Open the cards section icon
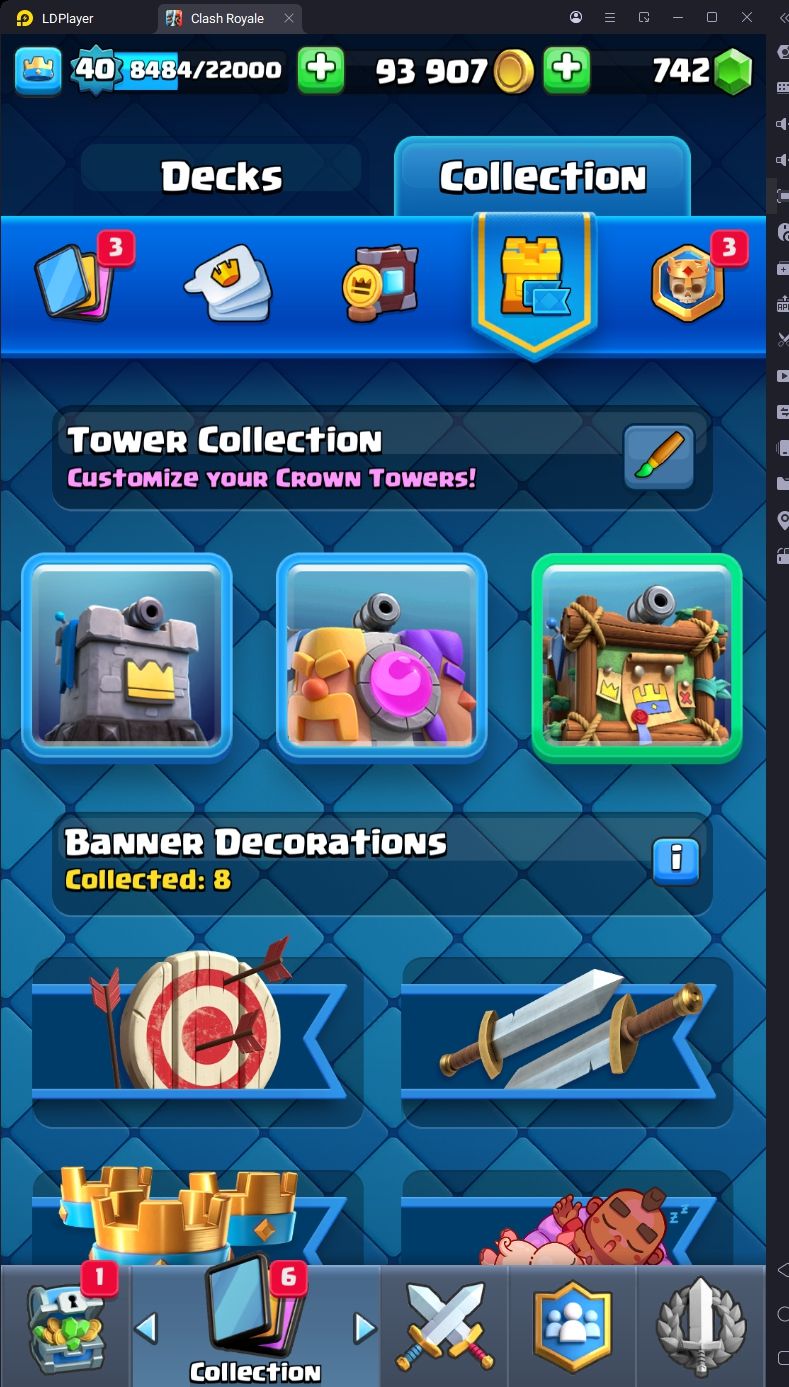 [77, 281]
